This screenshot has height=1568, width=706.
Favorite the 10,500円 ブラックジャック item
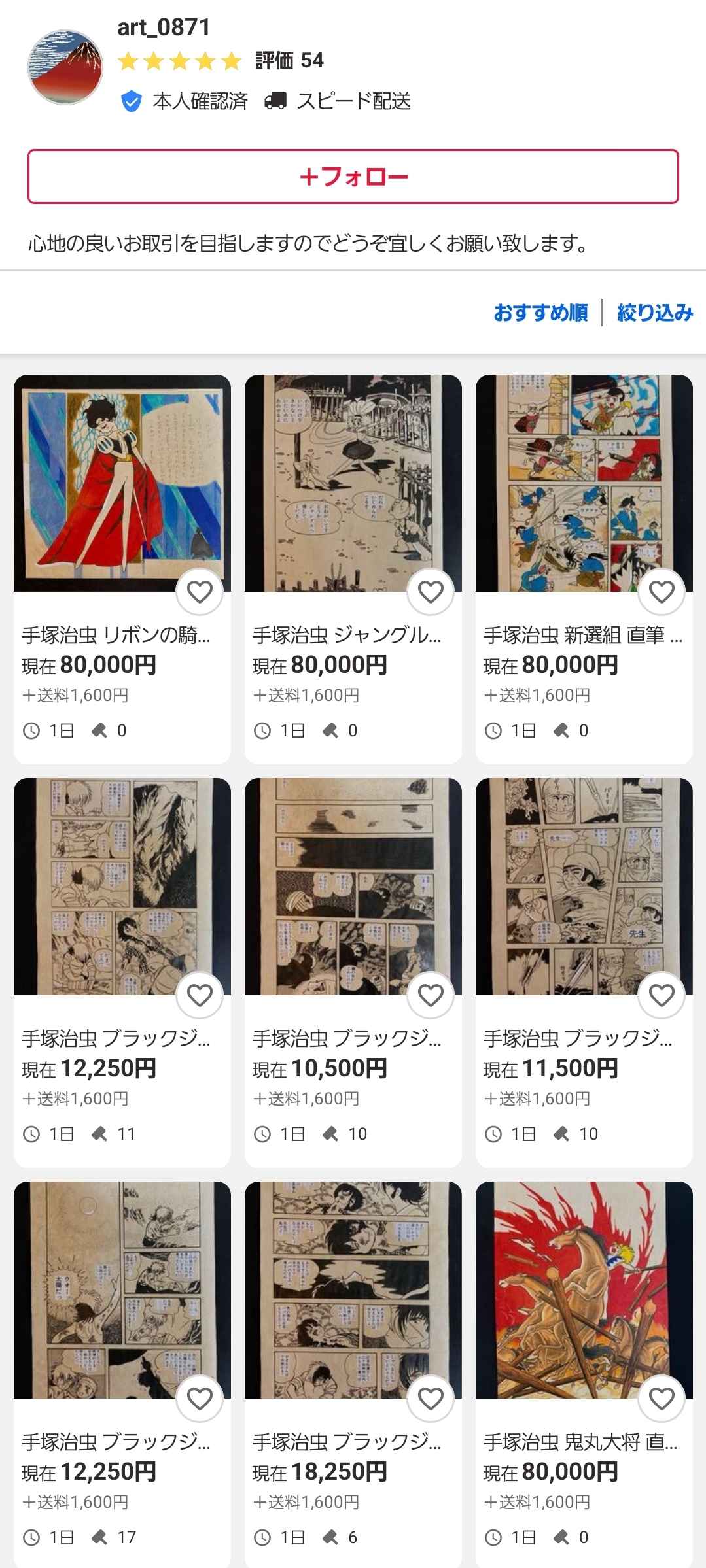pos(431,996)
